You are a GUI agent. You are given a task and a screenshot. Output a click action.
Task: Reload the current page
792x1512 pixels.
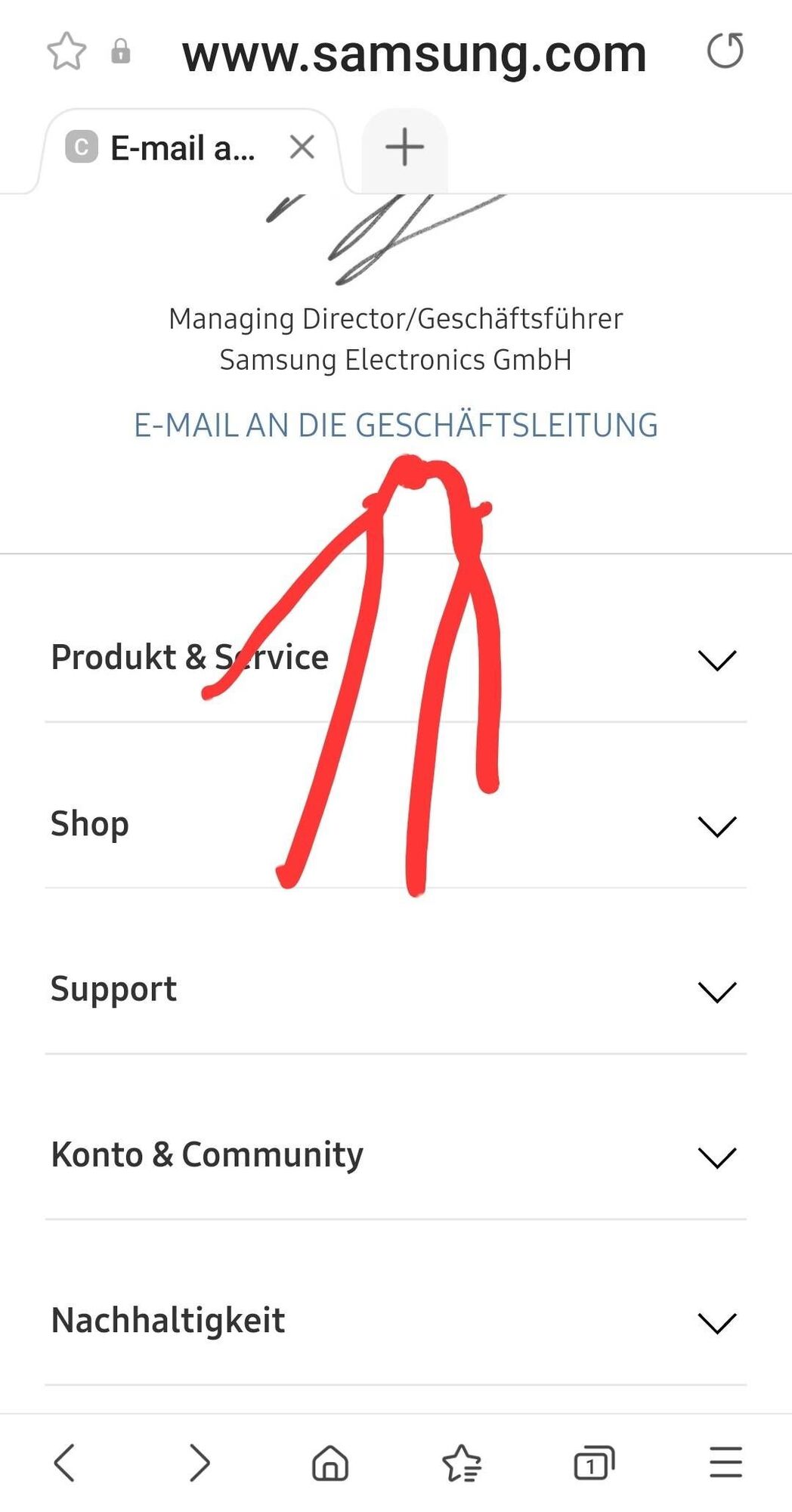coord(725,51)
